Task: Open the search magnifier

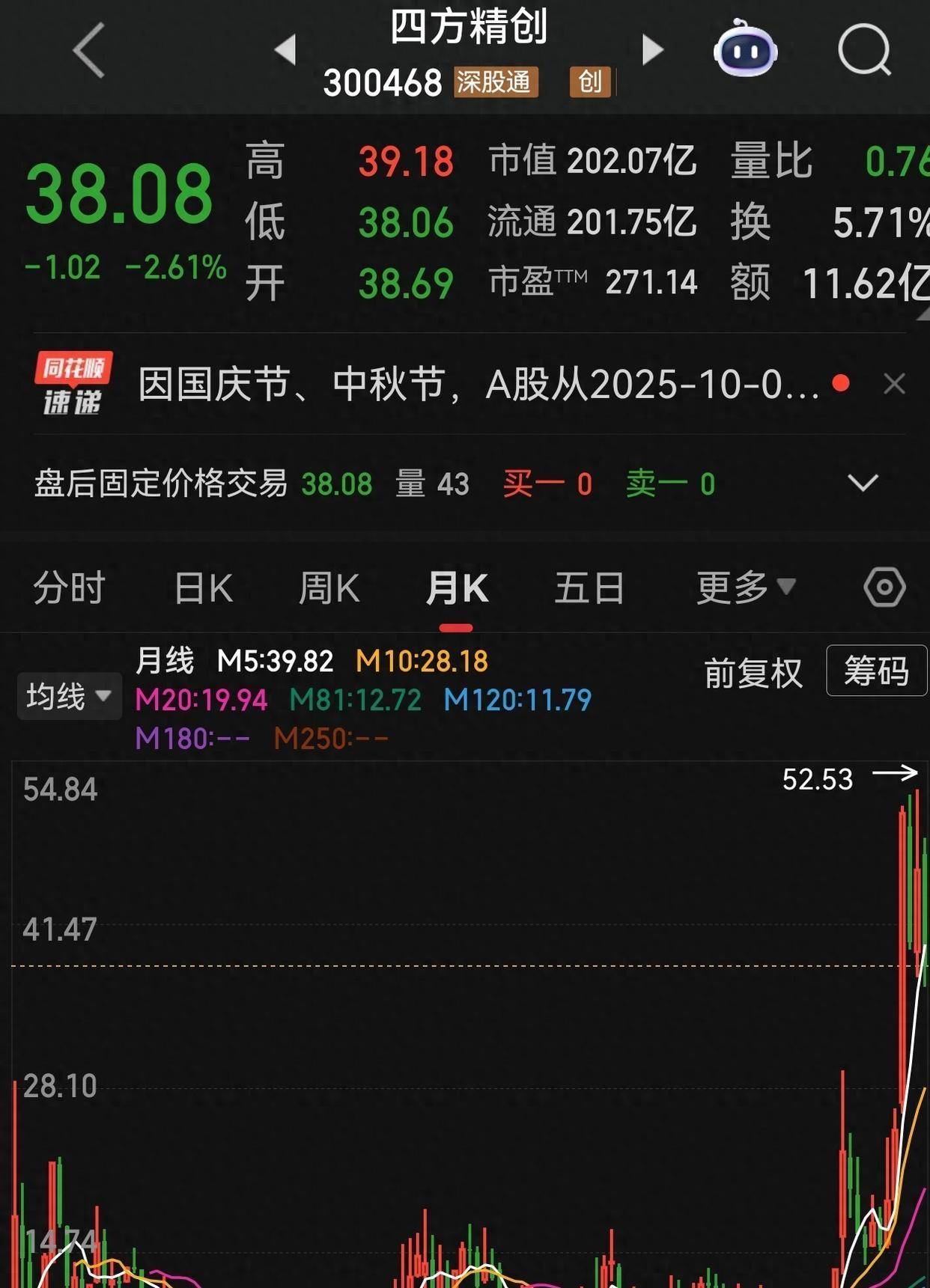Action: [x=864, y=51]
